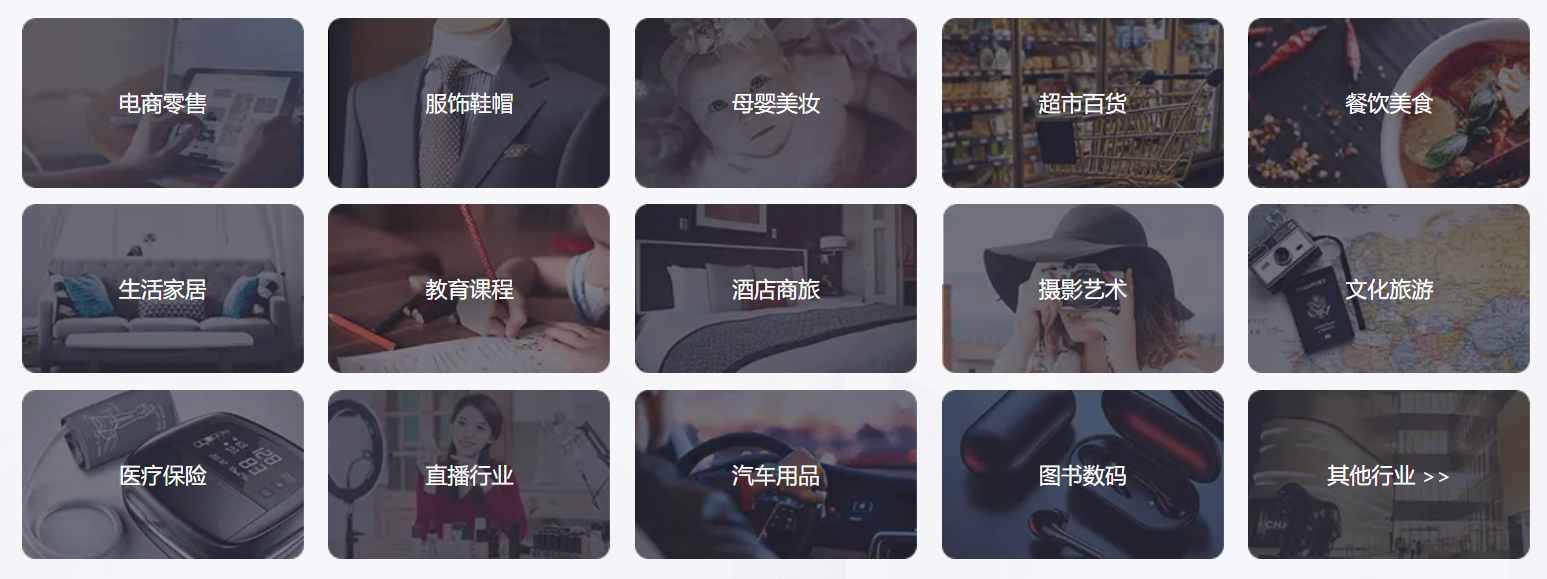Open 母婴美妆 industry card
Image resolution: width=1547 pixels, height=579 pixels.
(x=775, y=103)
